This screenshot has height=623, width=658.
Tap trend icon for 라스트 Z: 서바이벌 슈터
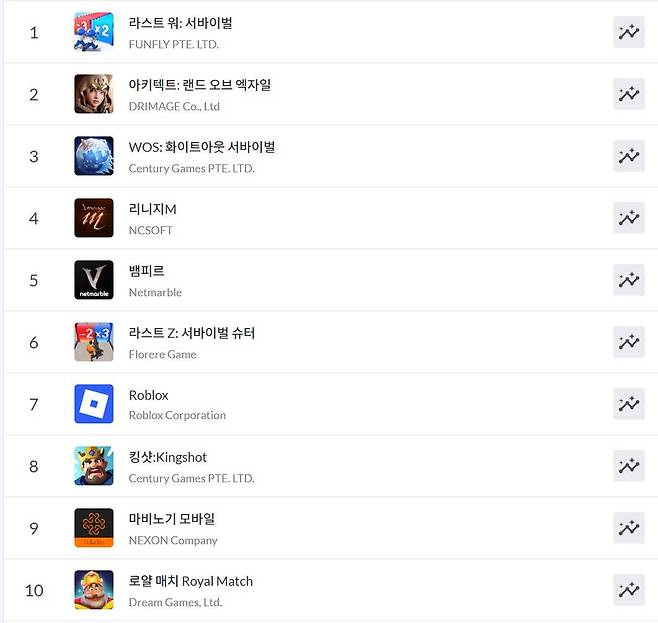point(628,342)
